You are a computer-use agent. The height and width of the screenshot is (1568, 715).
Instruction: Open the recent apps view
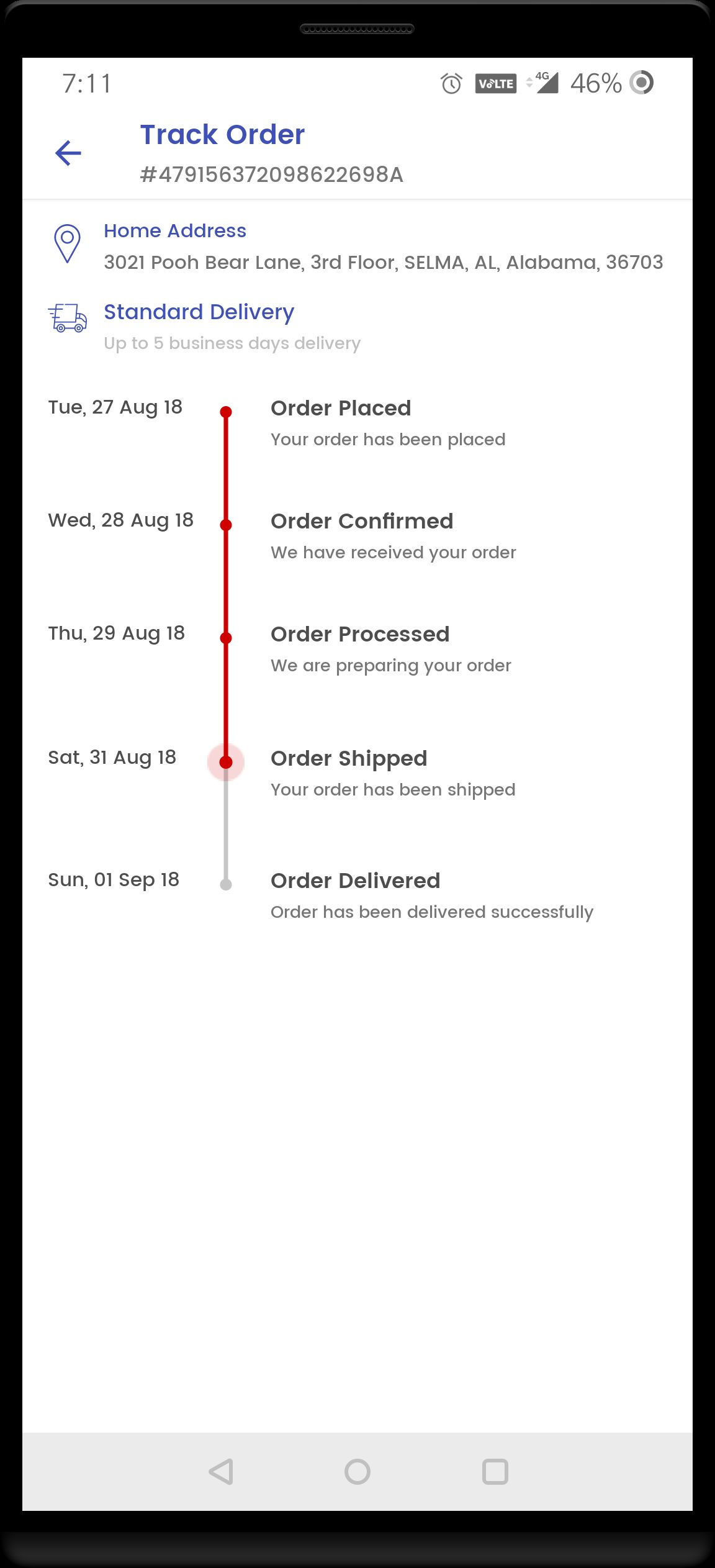pos(495,1471)
